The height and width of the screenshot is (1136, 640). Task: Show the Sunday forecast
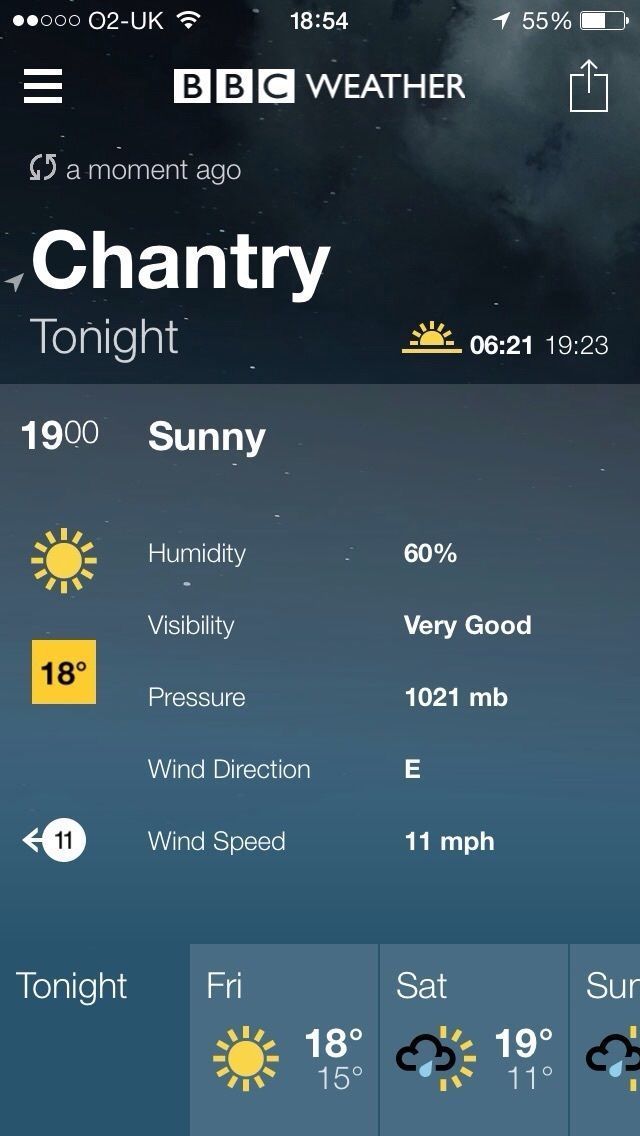608,1040
